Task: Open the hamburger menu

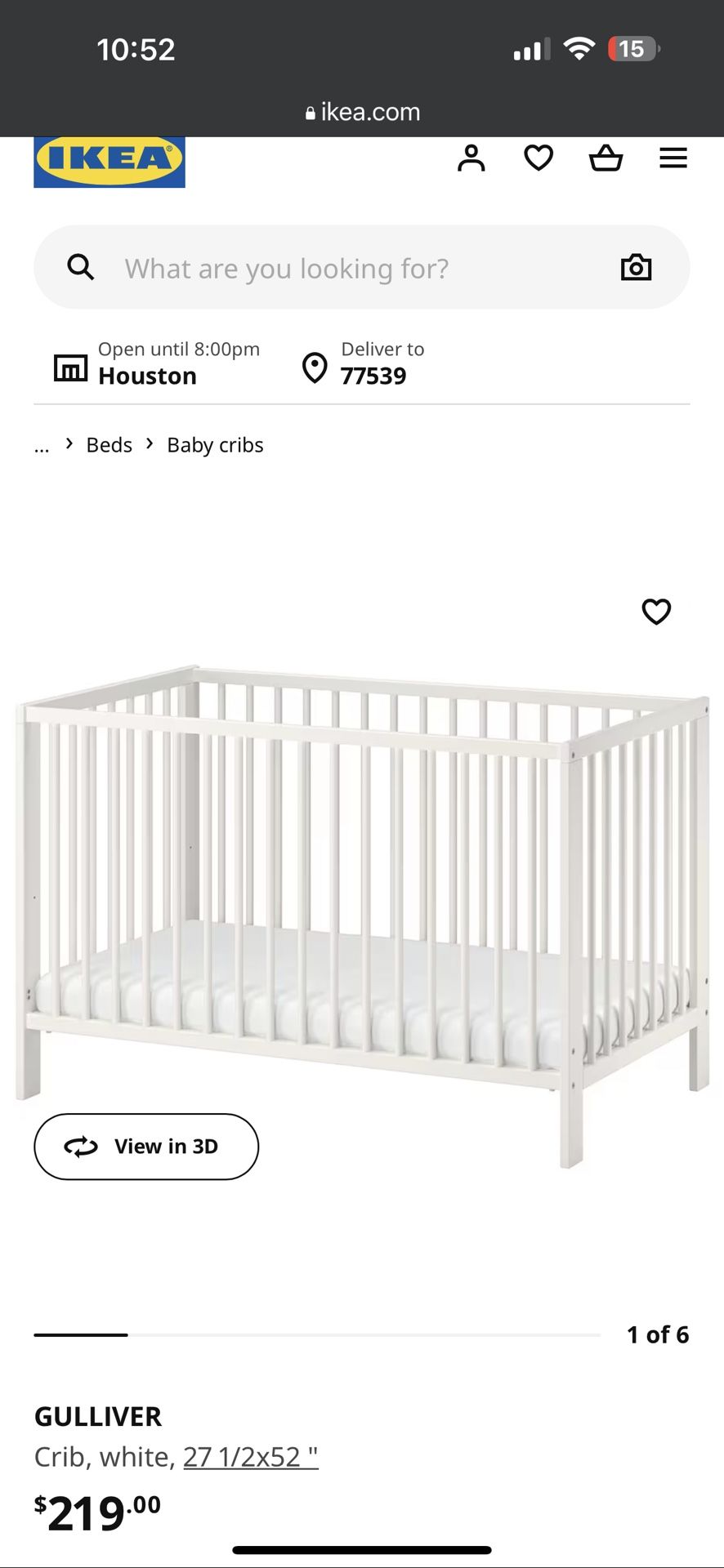Action: [x=673, y=158]
